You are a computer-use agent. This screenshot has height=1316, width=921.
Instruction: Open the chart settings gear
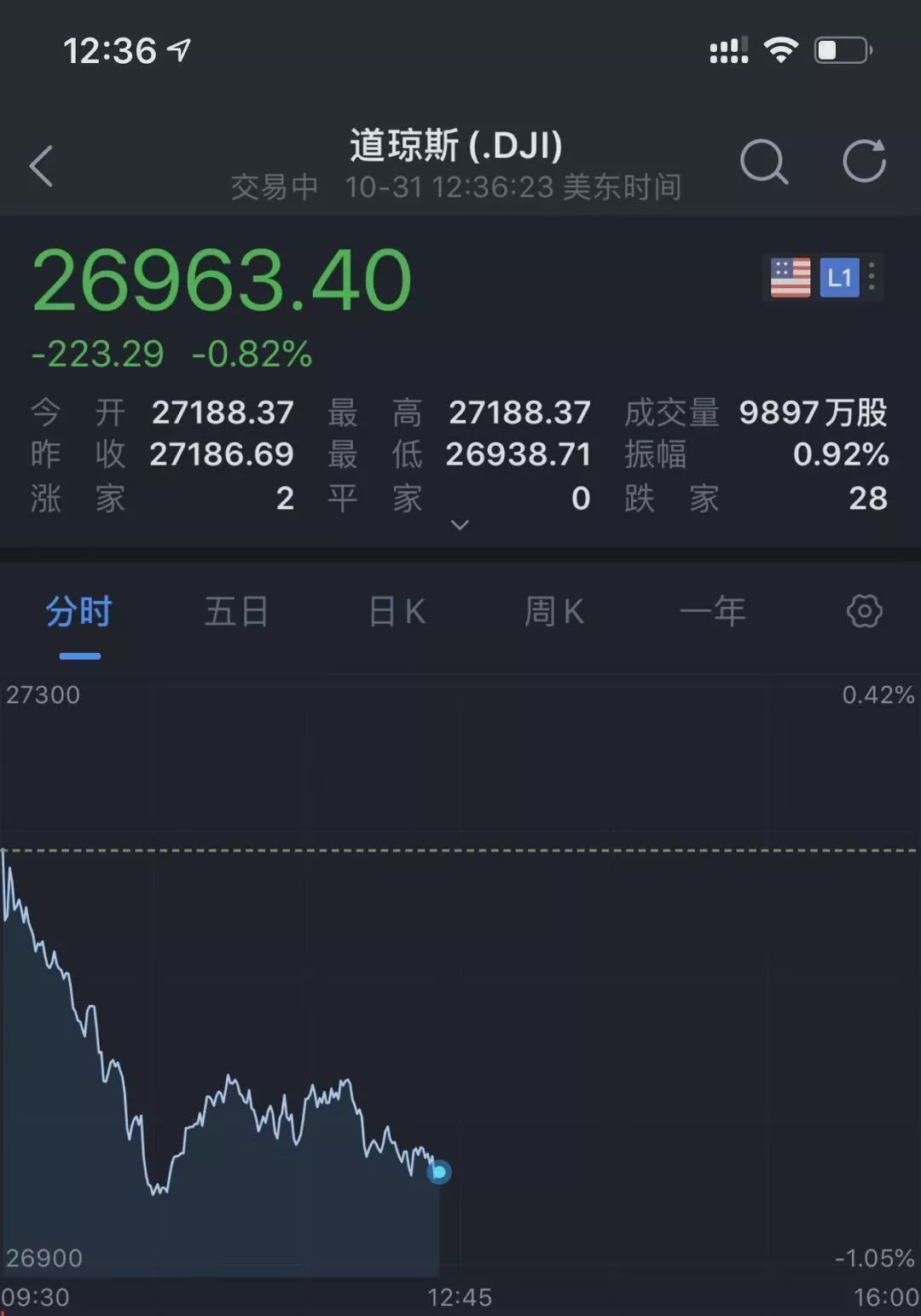(x=864, y=611)
